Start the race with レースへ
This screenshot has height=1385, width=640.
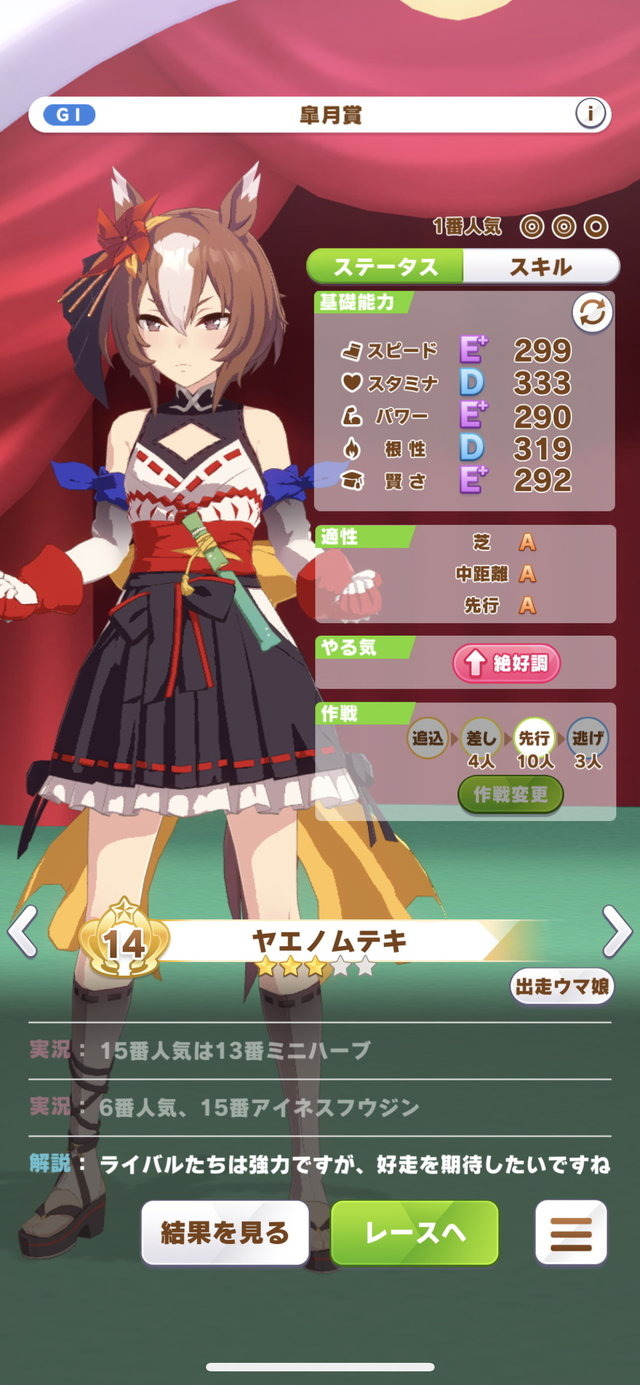415,1233
